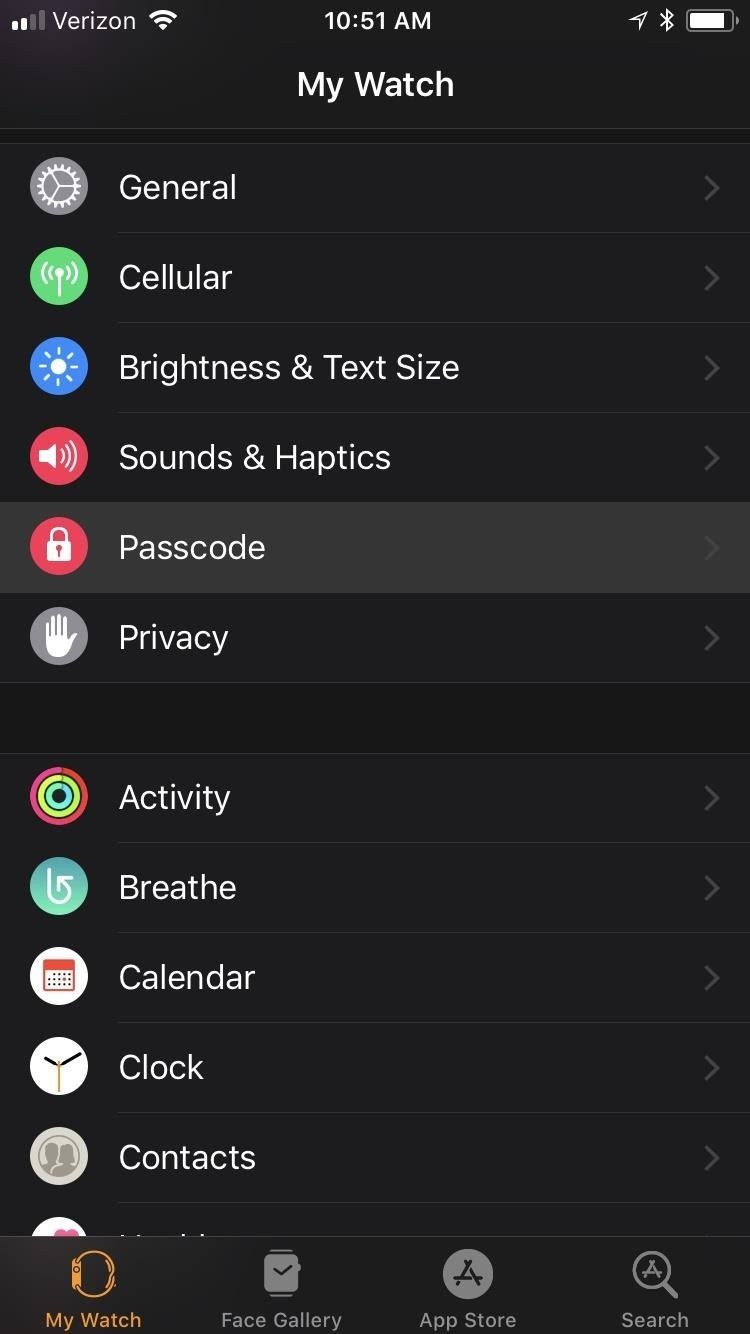The width and height of the screenshot is (750, 1334).
Task: Switch to the App Store tab
Action: point(467,1287)
